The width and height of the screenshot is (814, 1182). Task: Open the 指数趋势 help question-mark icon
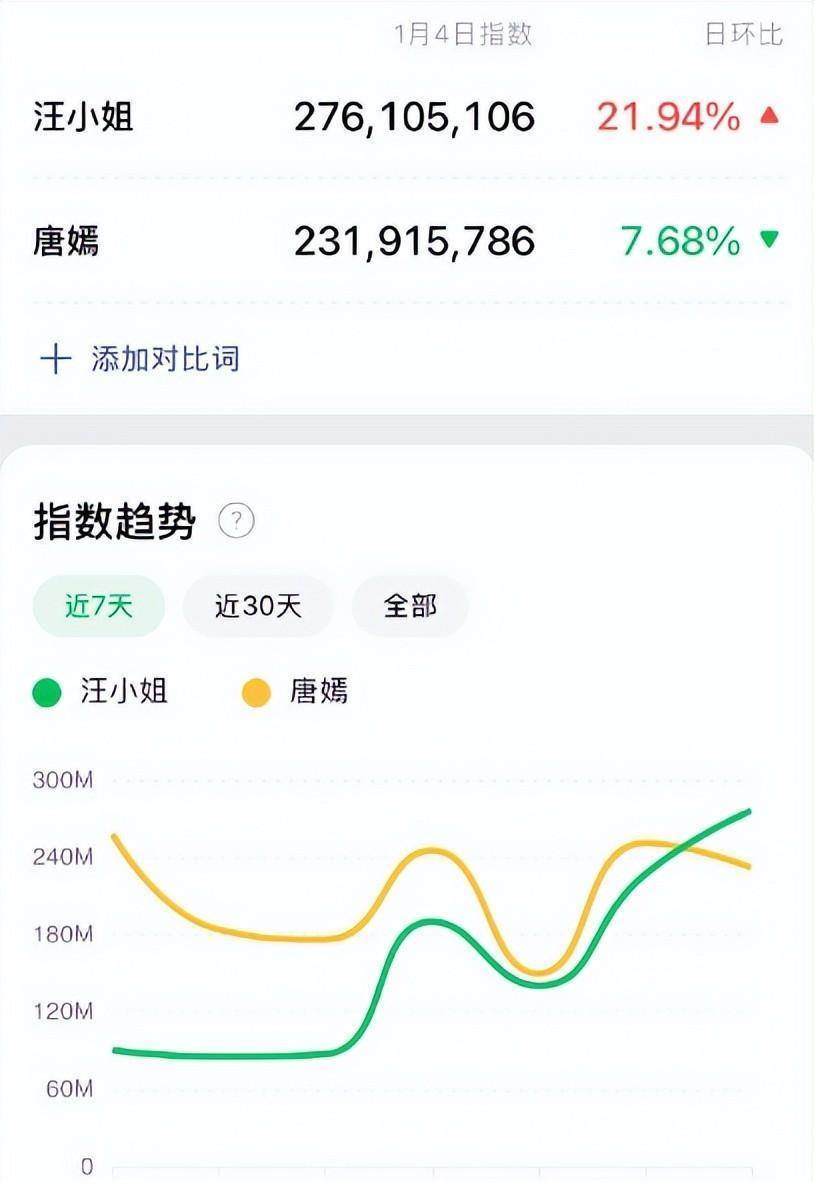pos(237,521)
